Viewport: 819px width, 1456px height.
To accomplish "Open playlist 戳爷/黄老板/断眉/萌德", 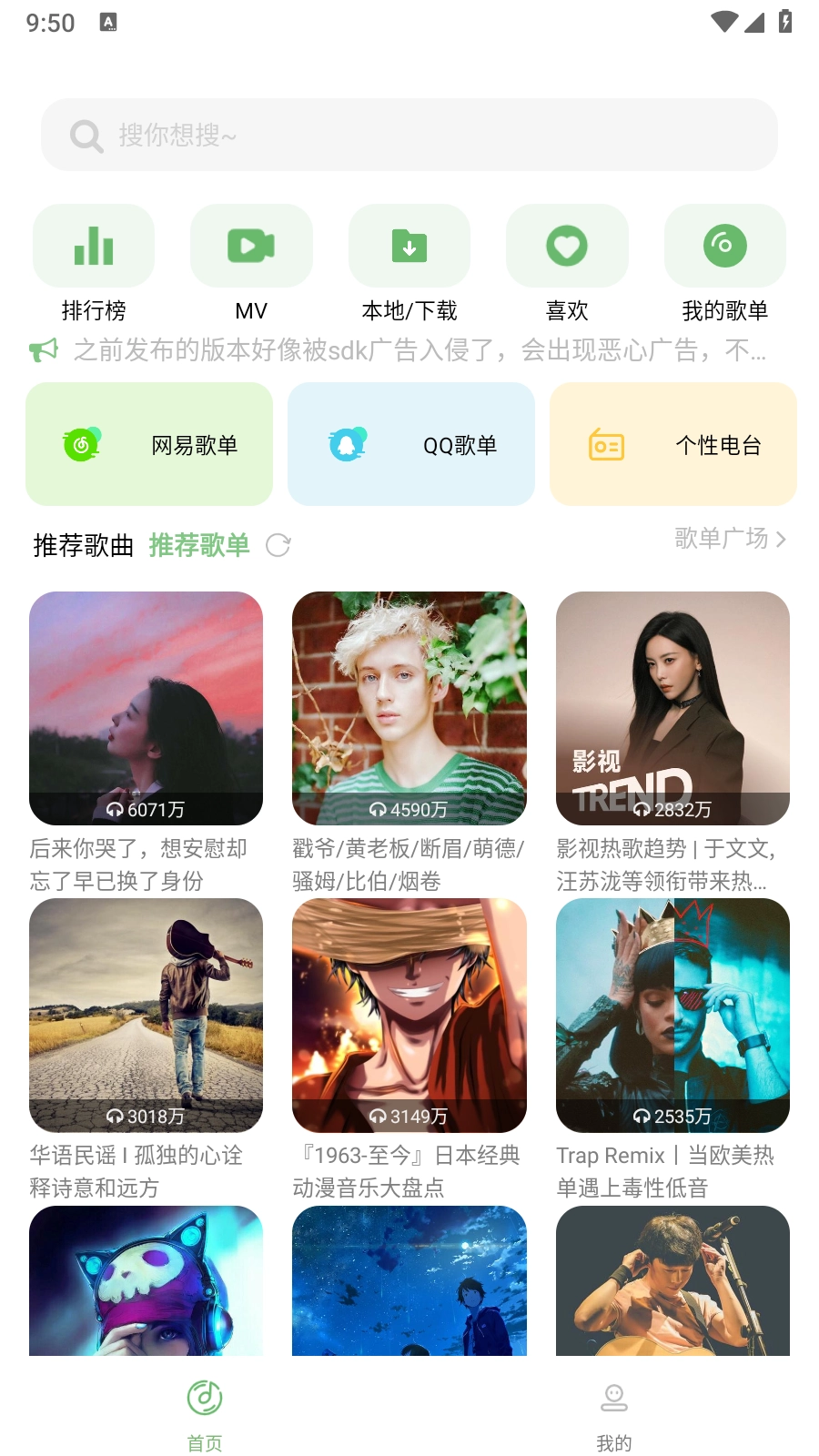I will click(409, 708).
